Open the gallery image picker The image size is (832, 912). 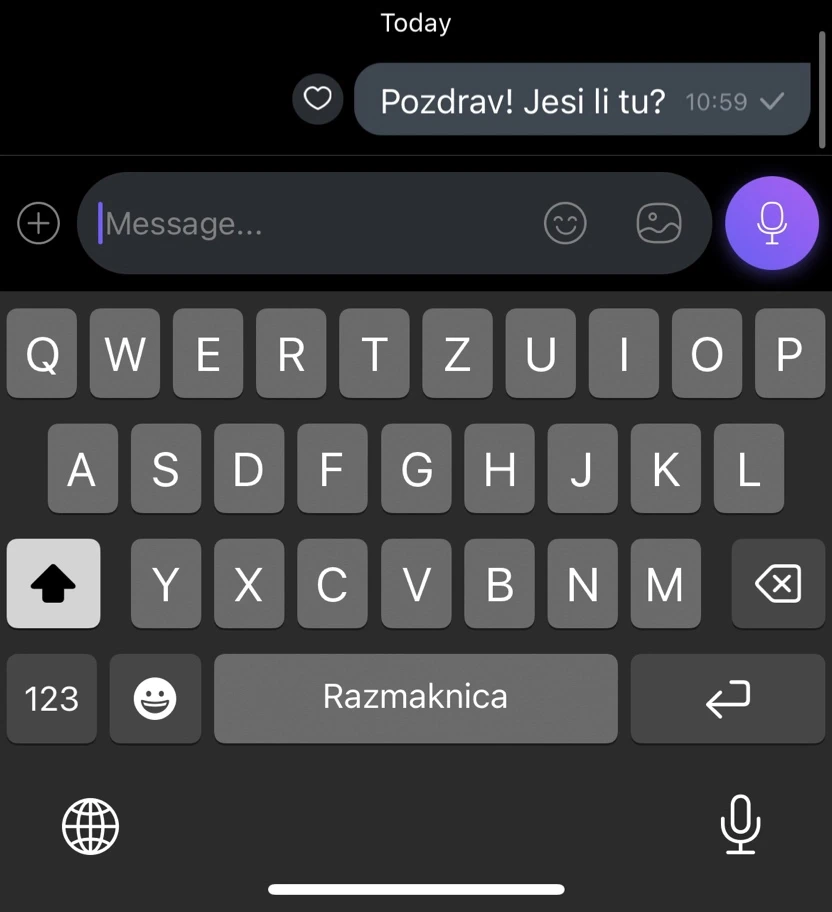pyautogui.click(x=659, y=223)
